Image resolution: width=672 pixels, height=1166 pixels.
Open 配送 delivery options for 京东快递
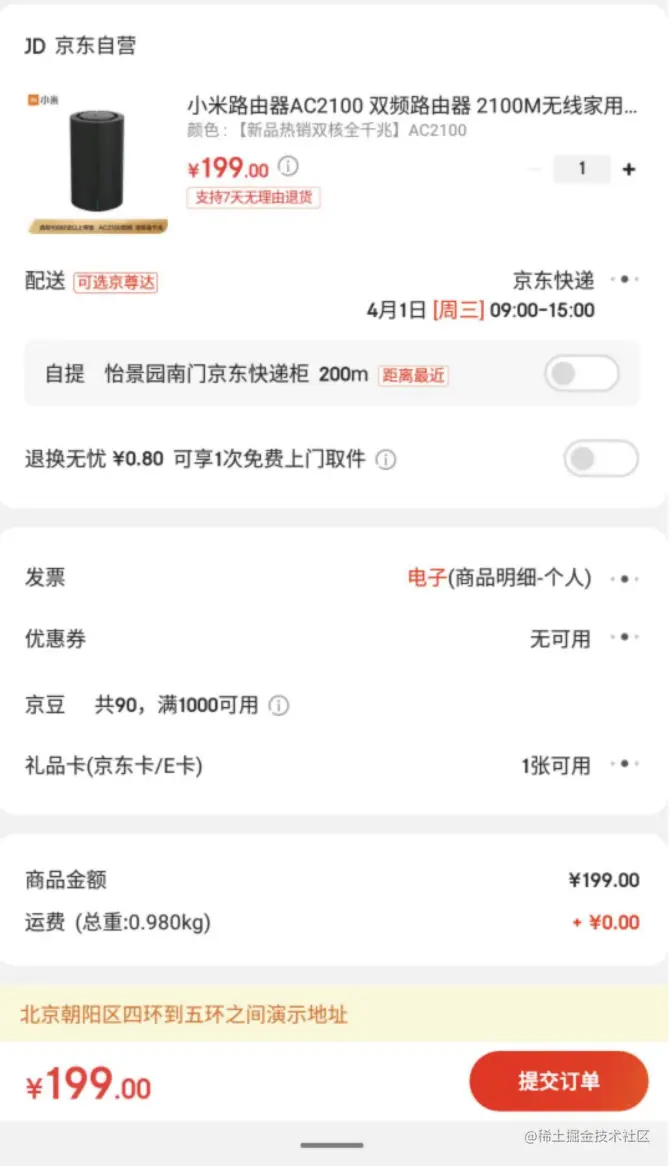[625, 280]
